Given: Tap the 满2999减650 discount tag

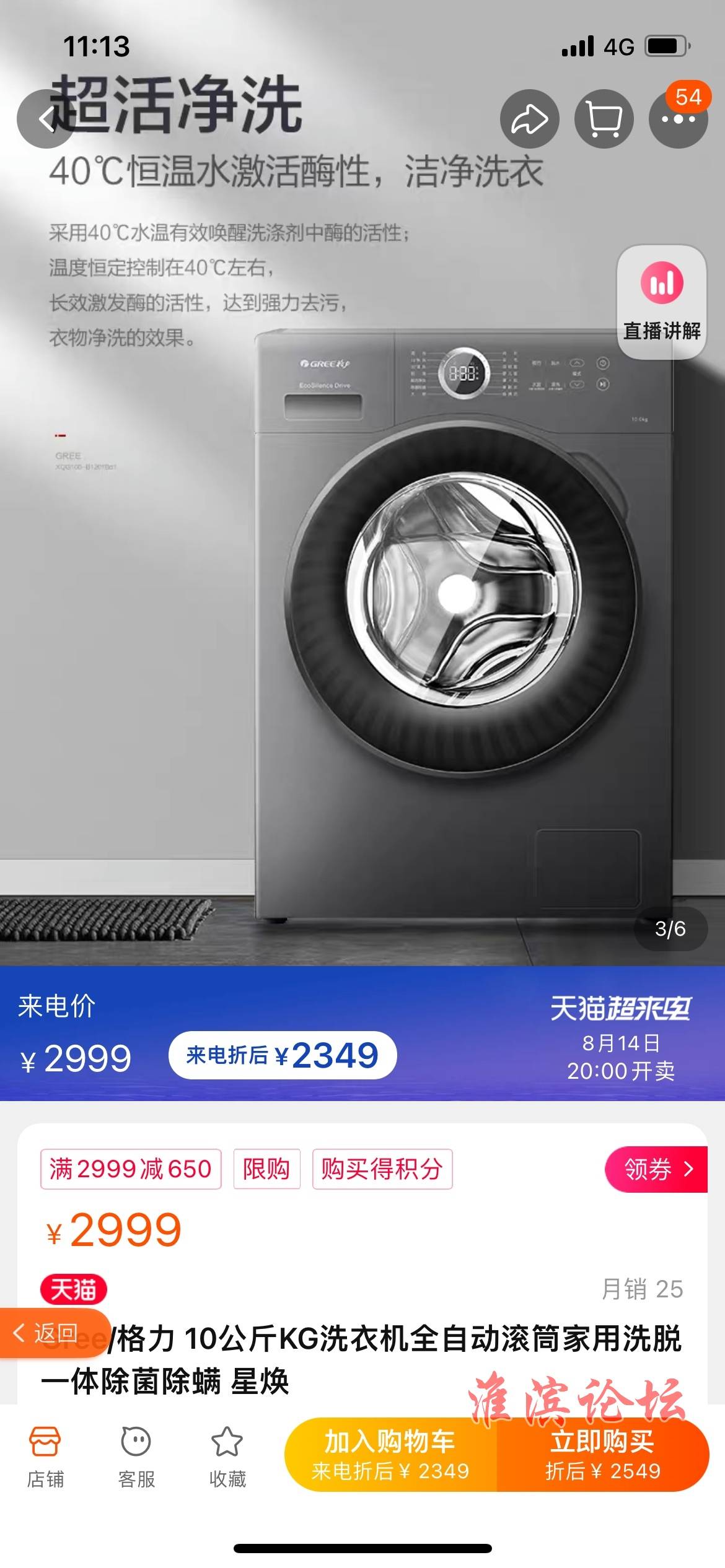Looking at the screenshot, I should coord(131,1169).
